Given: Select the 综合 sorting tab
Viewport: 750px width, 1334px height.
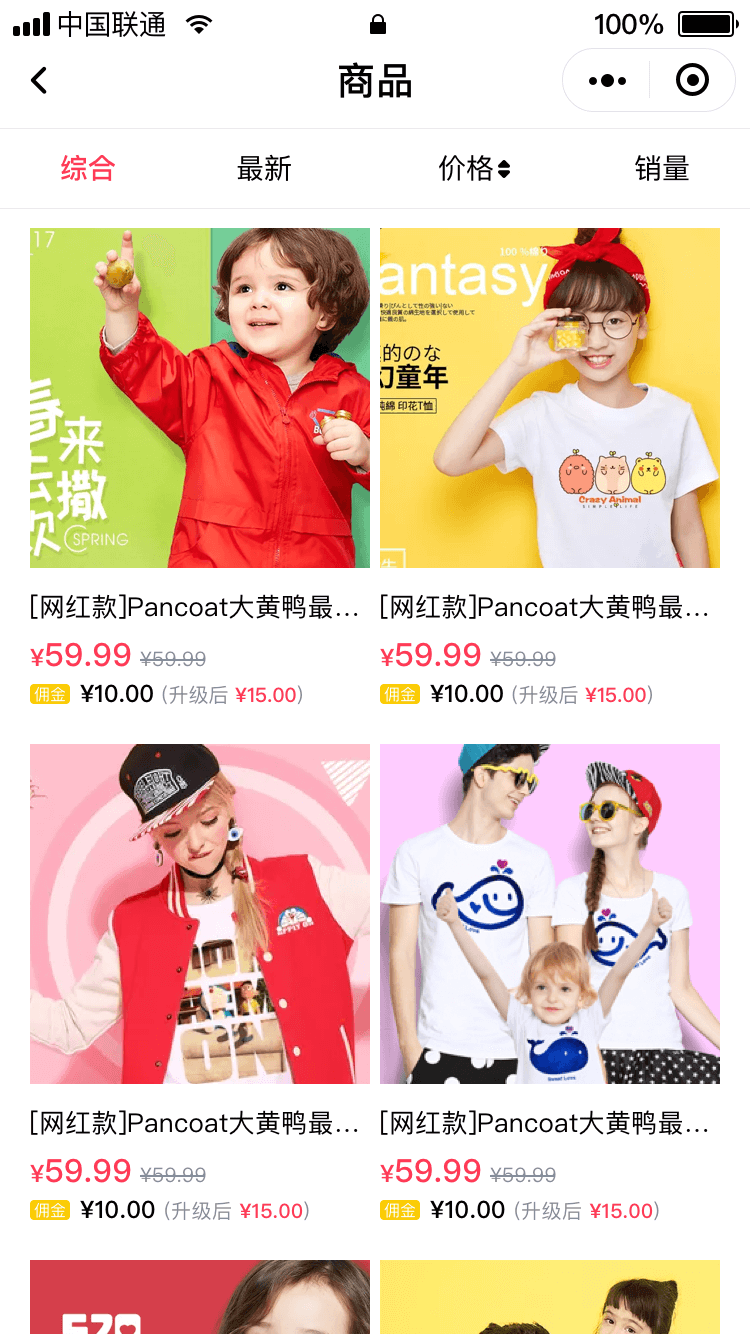Looking at the screenshot, I should 88,169.
